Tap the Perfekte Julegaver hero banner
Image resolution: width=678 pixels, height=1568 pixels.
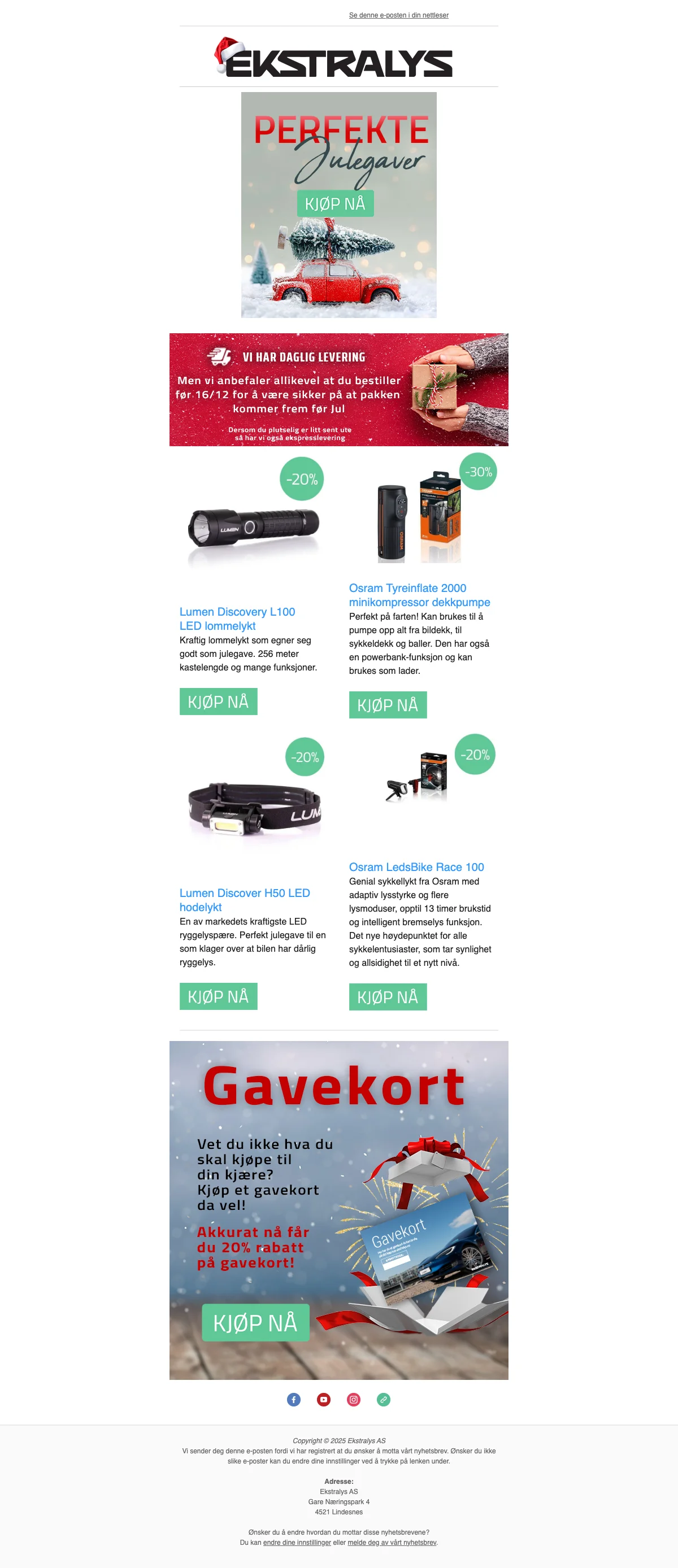pos(338,204)
